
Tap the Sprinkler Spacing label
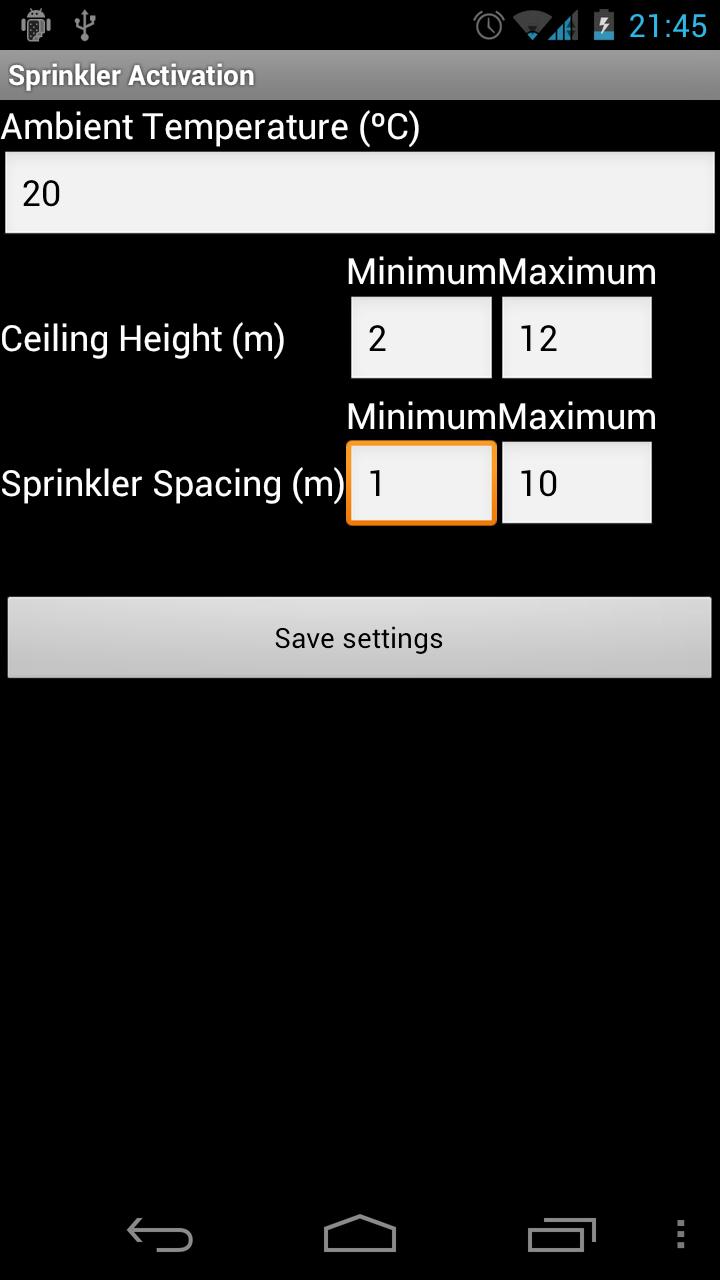[172, 483]
